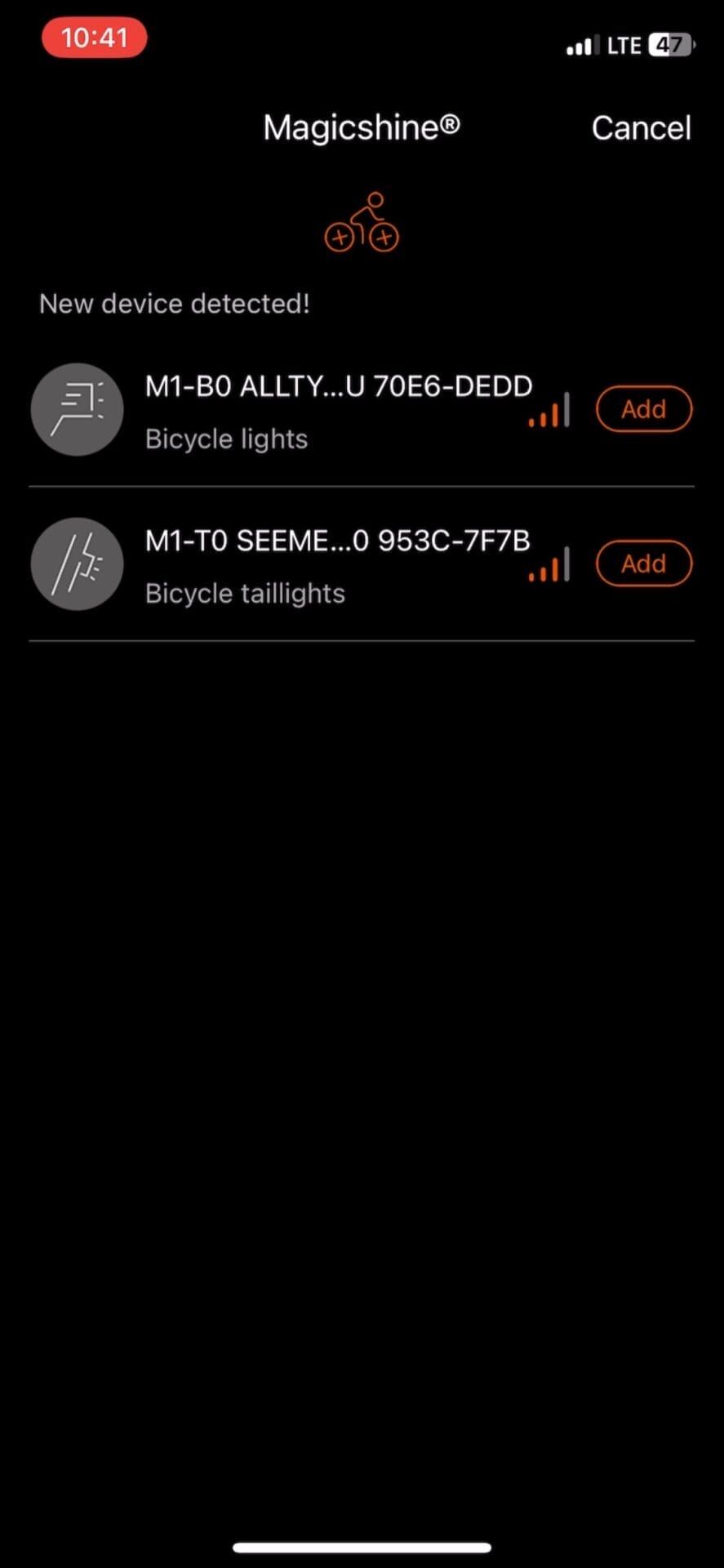Tap the orange cyclist illustration
724x1568 pixels.
pyautogui.click(x=362, y=219)
